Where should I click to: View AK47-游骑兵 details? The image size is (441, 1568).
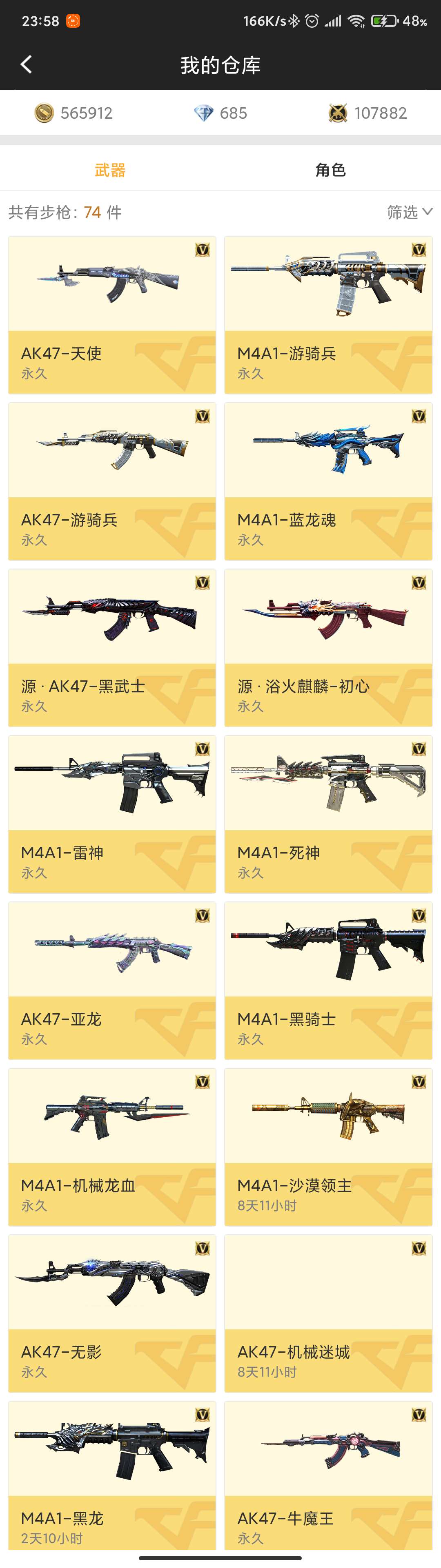tap(111, 481)
